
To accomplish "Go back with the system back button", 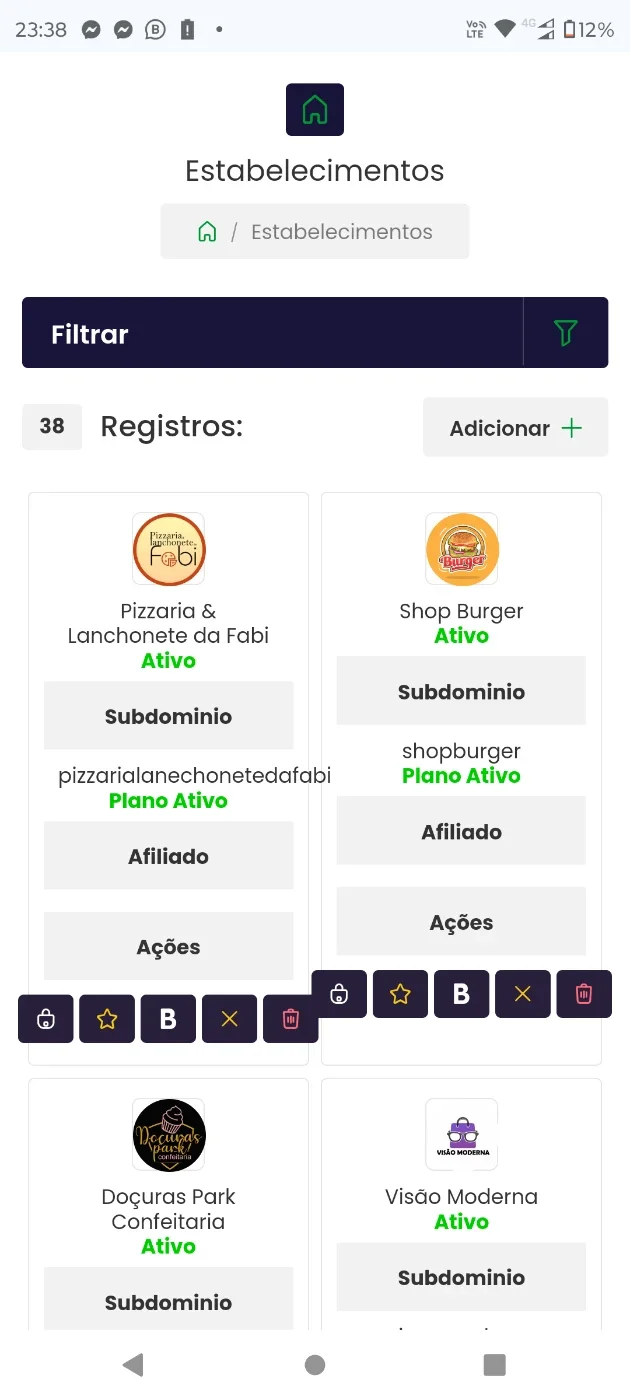I will click(x=132, y=1364).
